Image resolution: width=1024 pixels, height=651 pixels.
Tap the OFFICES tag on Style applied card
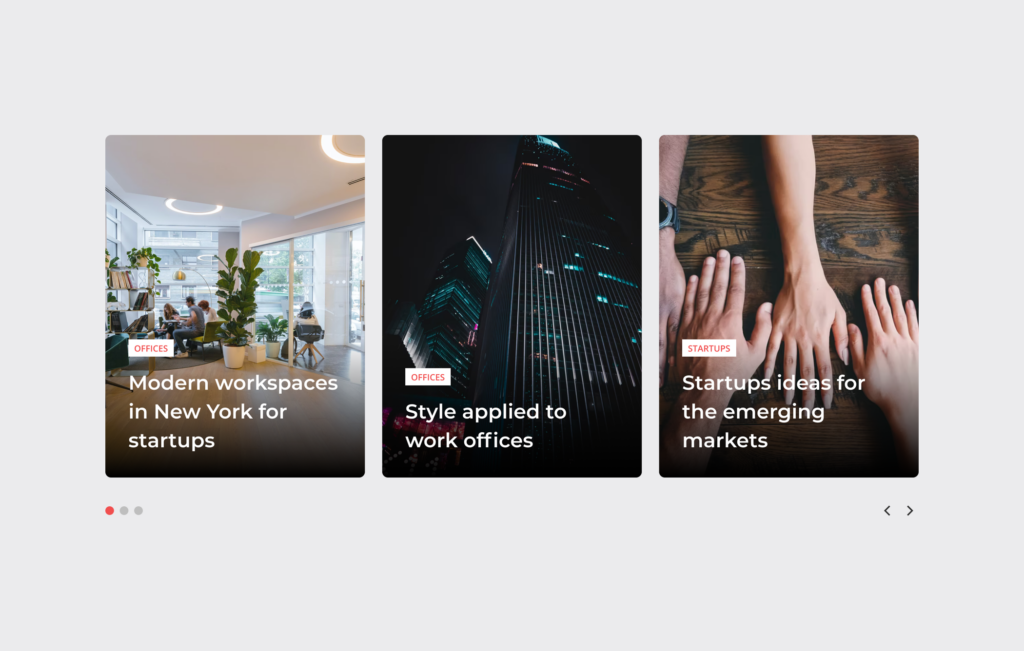click(x=428, y=377)
